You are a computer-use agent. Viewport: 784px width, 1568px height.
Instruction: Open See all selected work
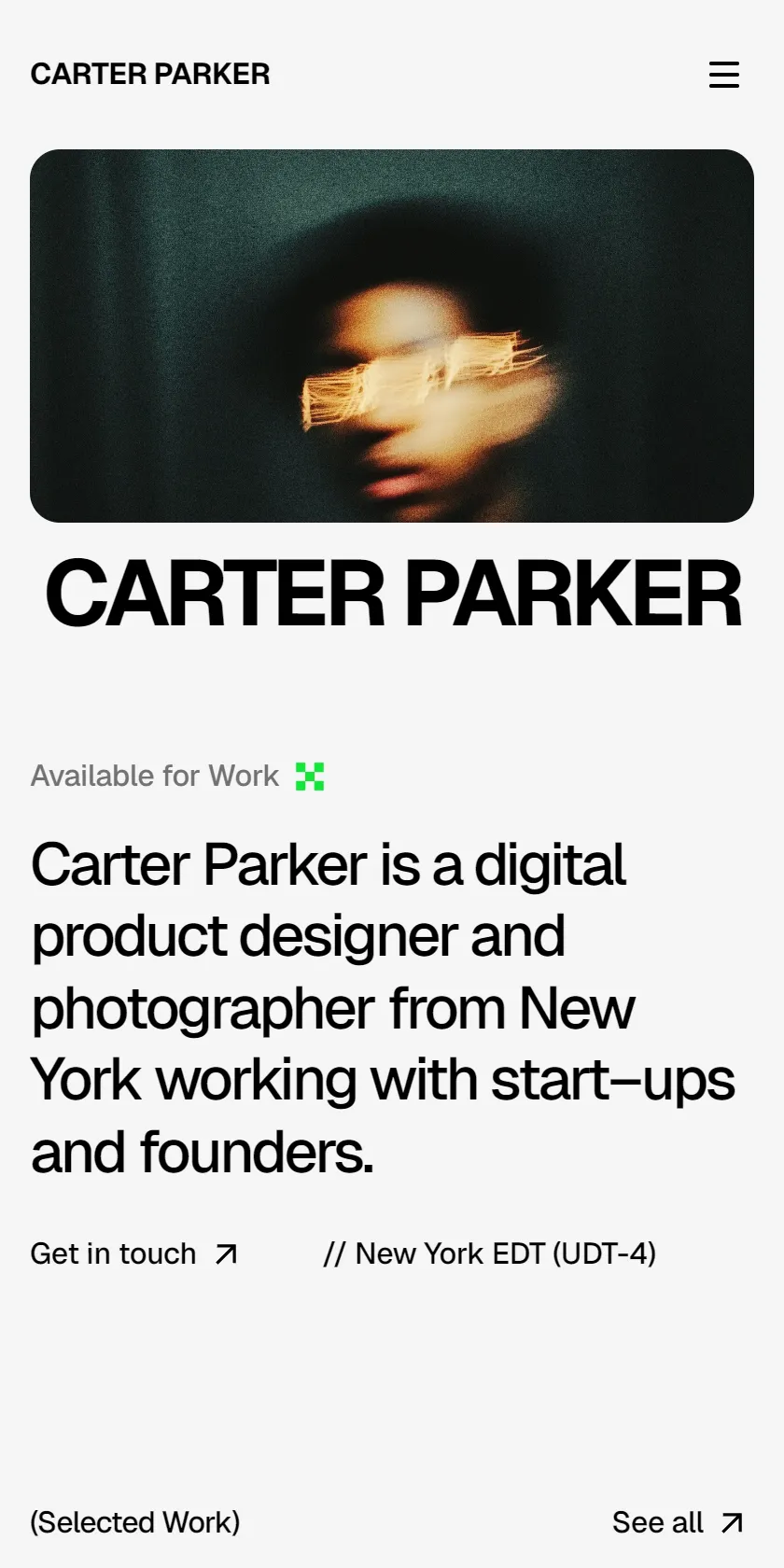(x=678, y=1522)
